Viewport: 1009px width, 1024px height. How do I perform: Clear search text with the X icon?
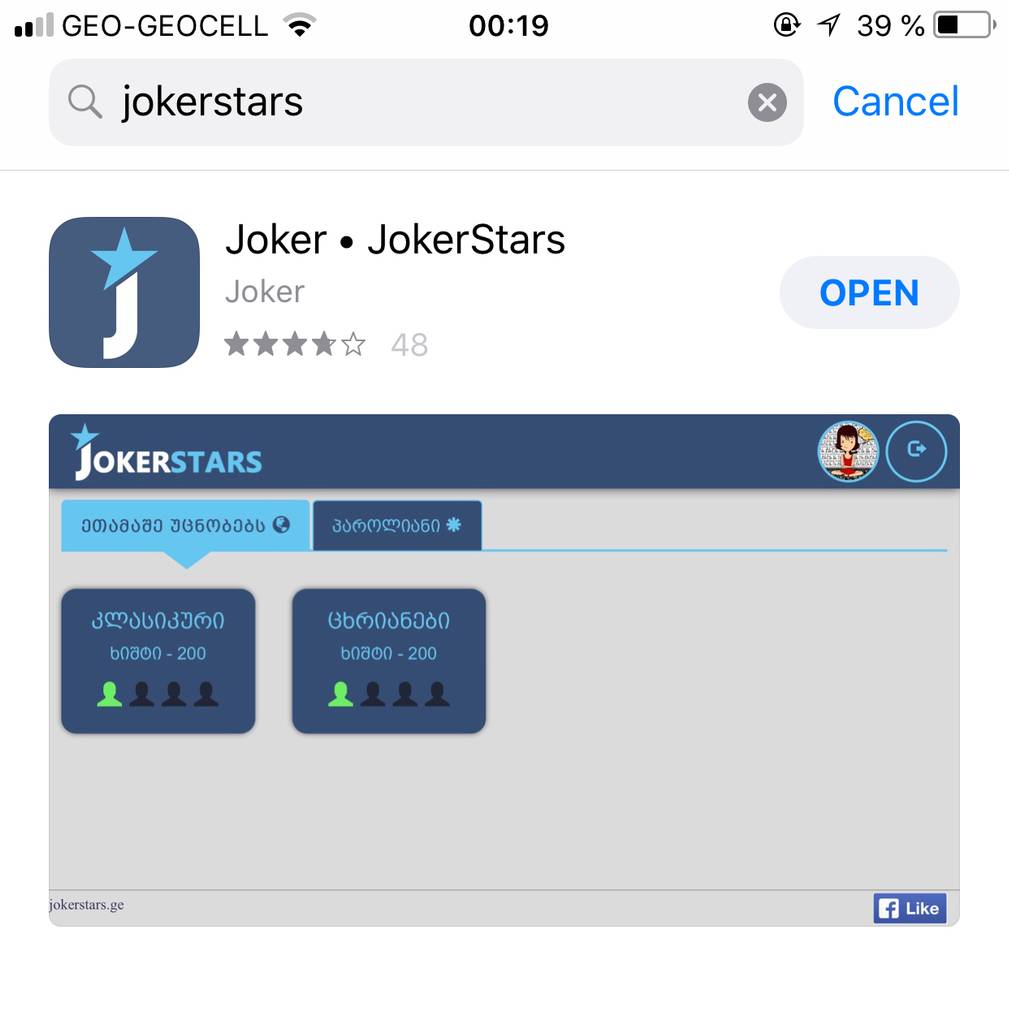767,101
